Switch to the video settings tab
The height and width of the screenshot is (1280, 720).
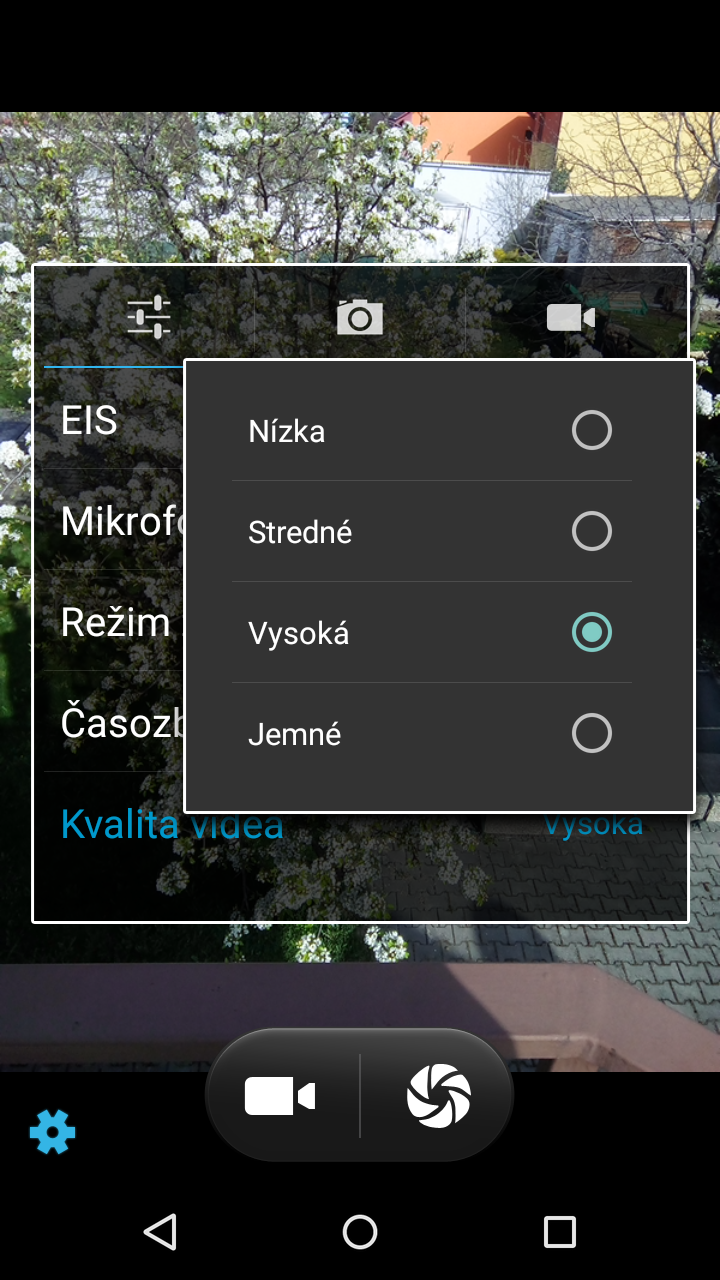[571, 318]
